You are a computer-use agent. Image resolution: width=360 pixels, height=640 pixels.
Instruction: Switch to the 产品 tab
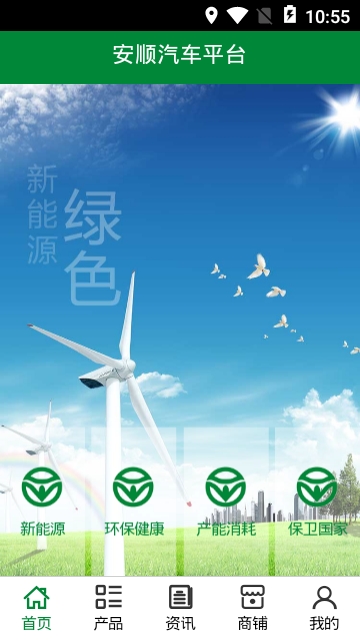point(108,608)
